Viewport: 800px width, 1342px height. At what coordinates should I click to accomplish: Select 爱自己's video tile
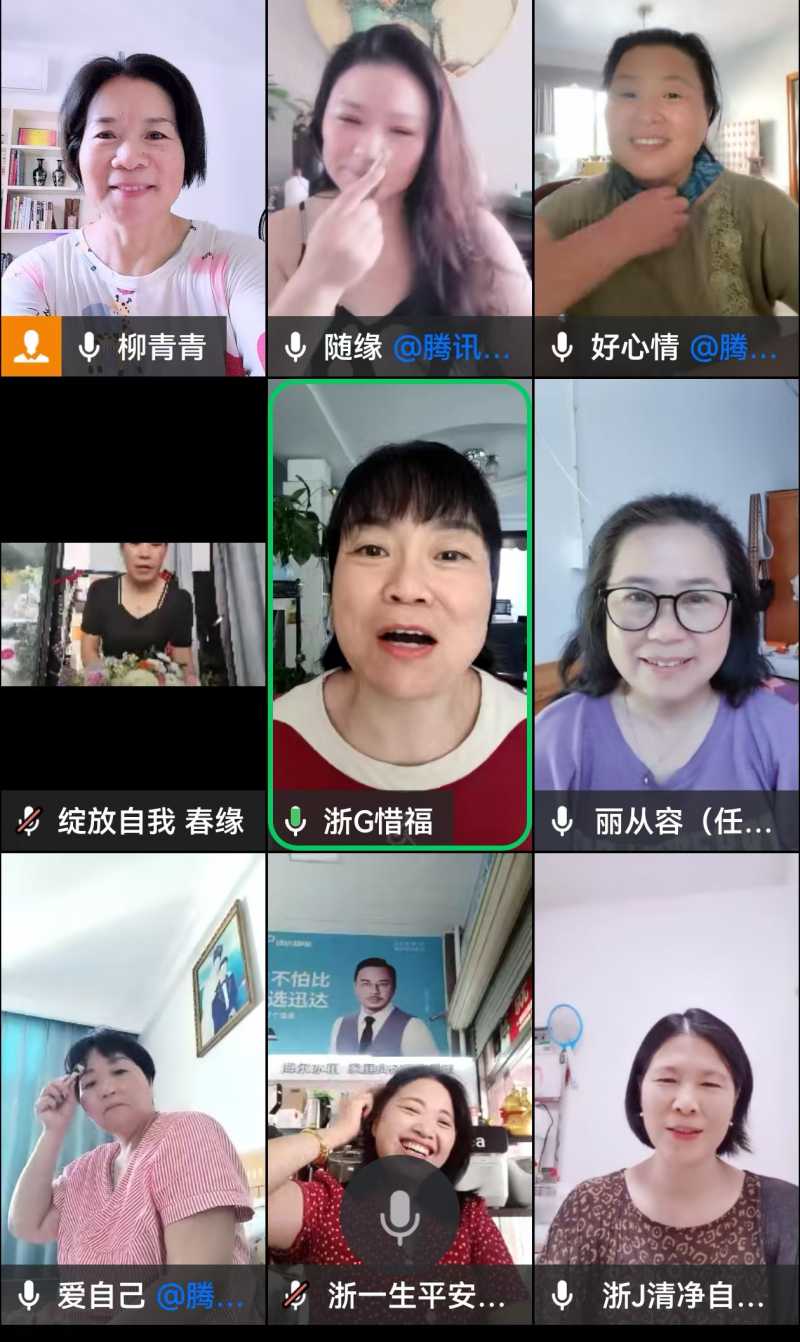[133, 1070]
